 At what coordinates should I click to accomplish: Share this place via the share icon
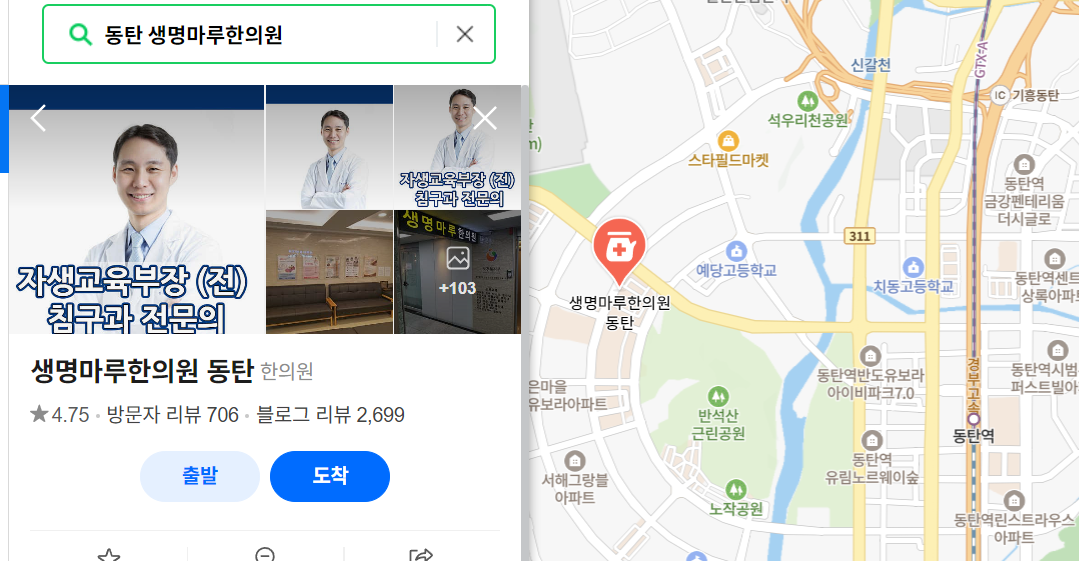click(x=421, y=553)
